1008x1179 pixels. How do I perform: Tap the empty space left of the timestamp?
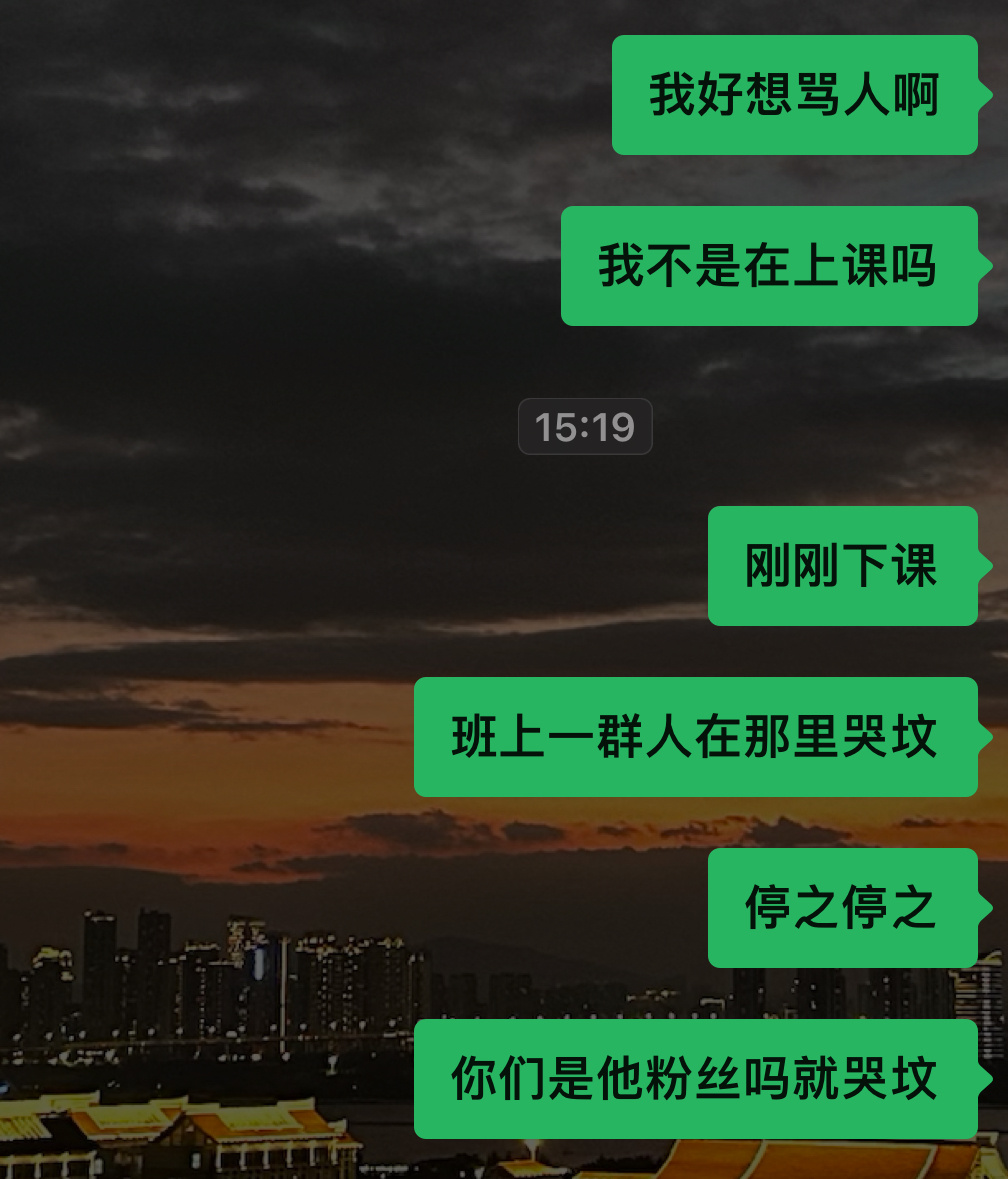pyautogui.click(x=300, y=427)
